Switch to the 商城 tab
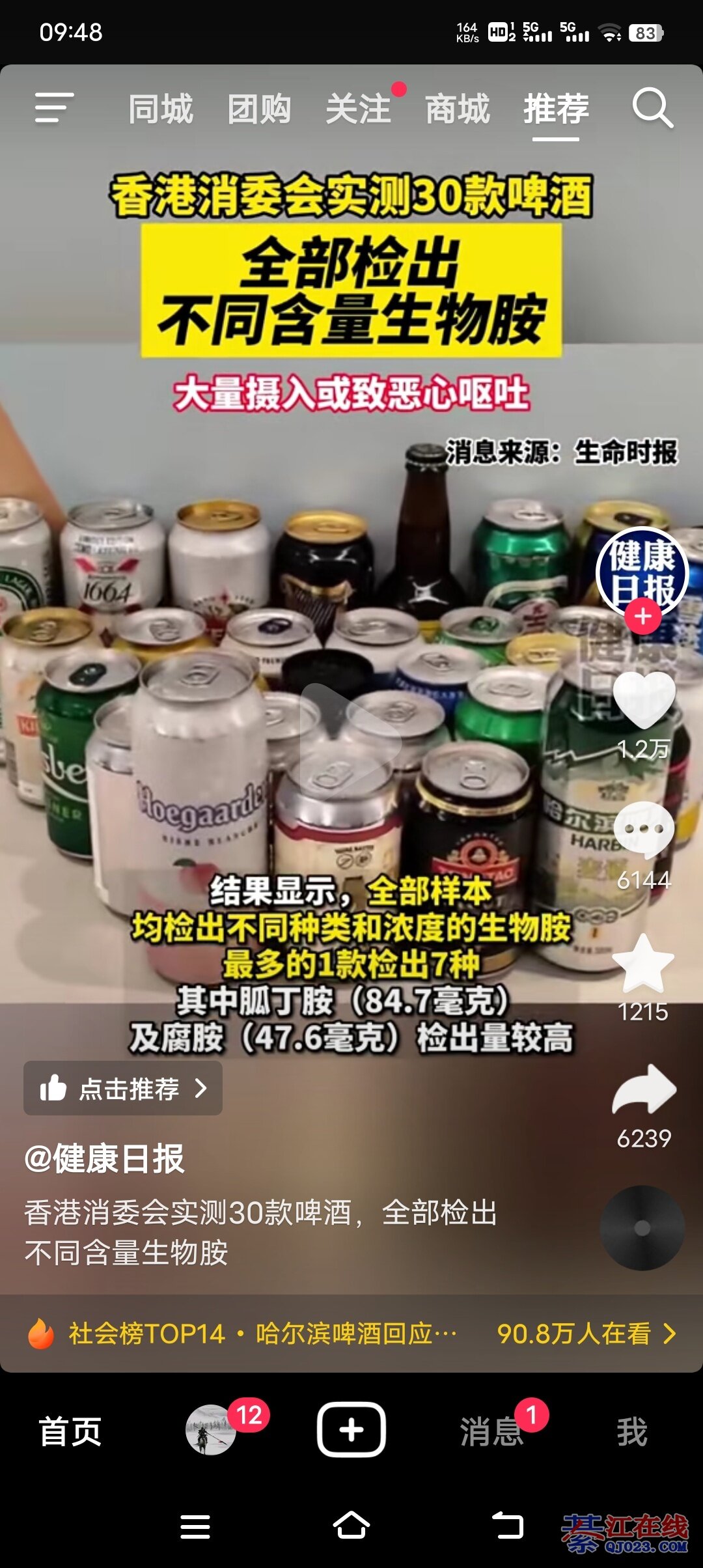 458,109
